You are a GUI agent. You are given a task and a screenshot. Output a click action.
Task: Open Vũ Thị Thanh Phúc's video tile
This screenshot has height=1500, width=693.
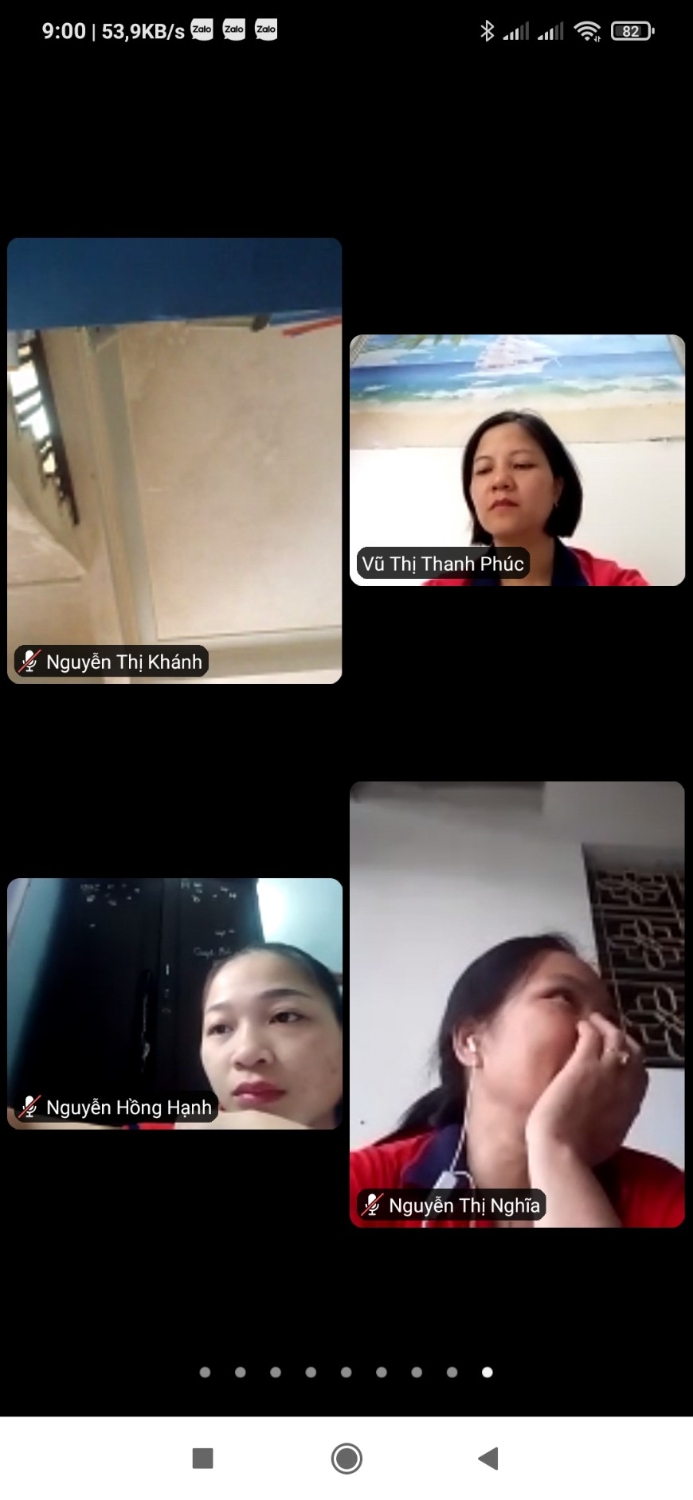[x=517, y=460]
